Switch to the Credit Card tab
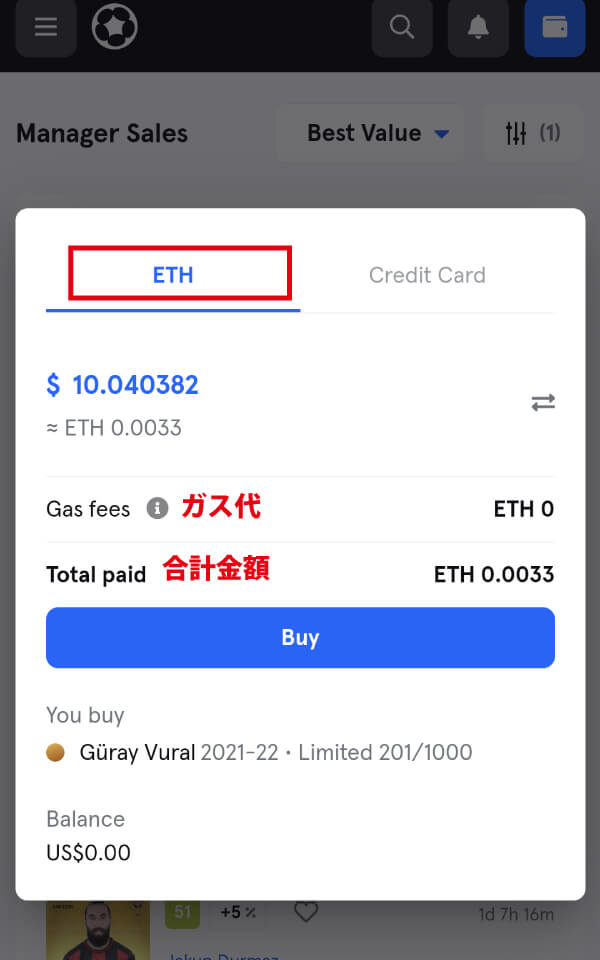The height and width of the screenshot is (960, 600). (427, 275)
